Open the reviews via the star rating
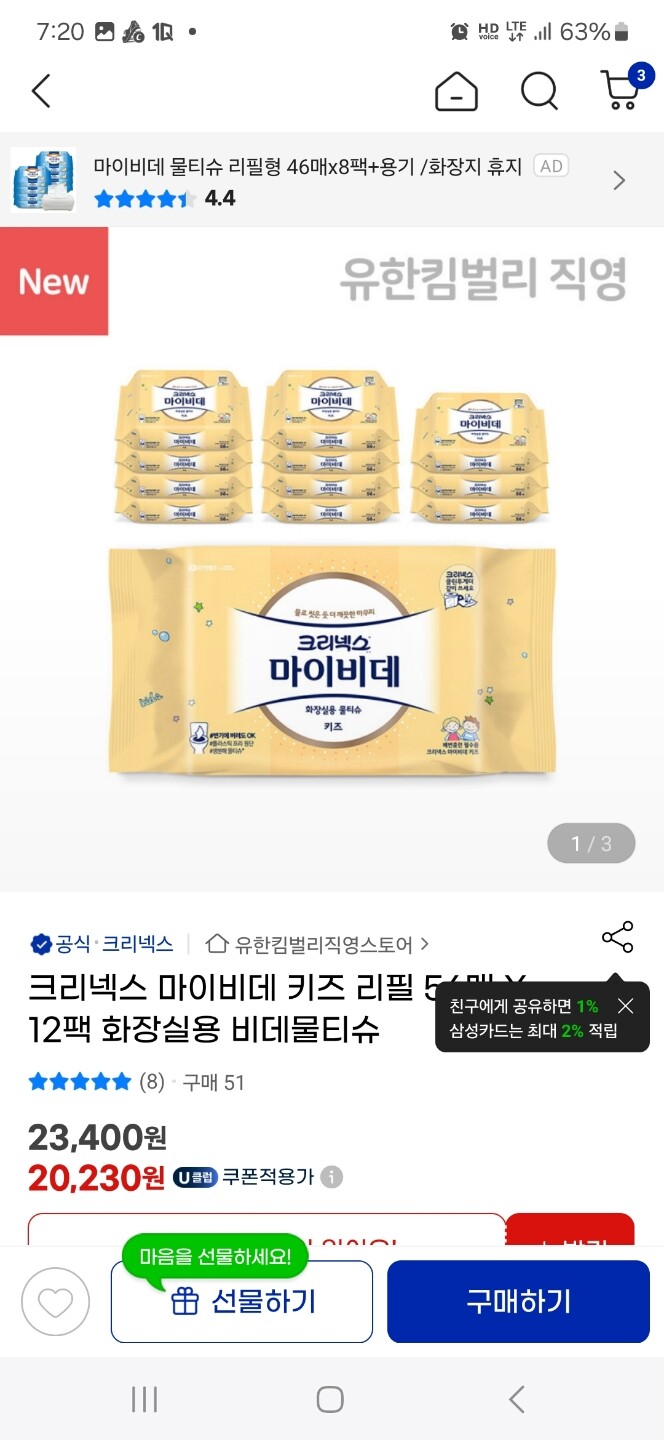The width and height of the screenshot is (664, 1440). 96,1082
